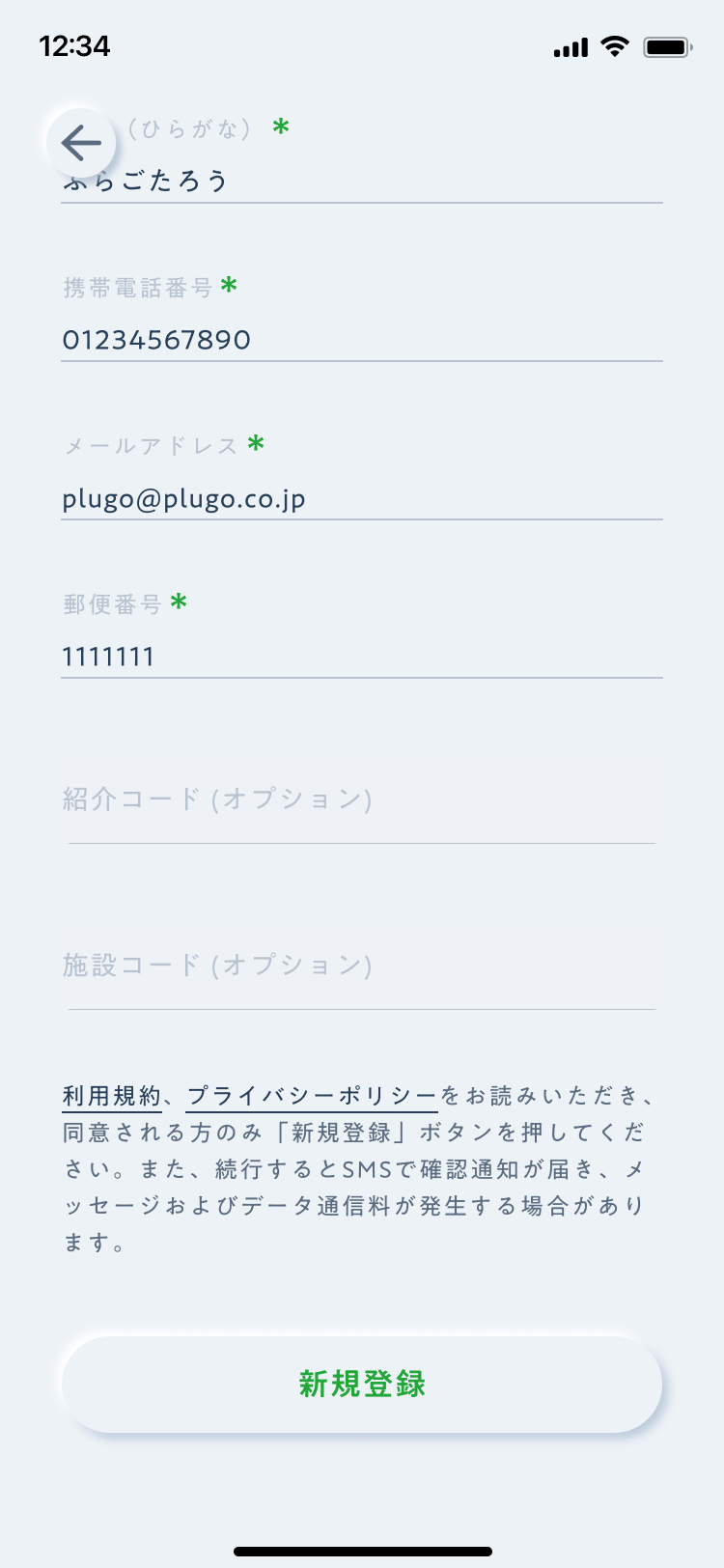Submit with the 新規登録 button
This screenshot has width=724, height=1568.
click(362, 1384)
